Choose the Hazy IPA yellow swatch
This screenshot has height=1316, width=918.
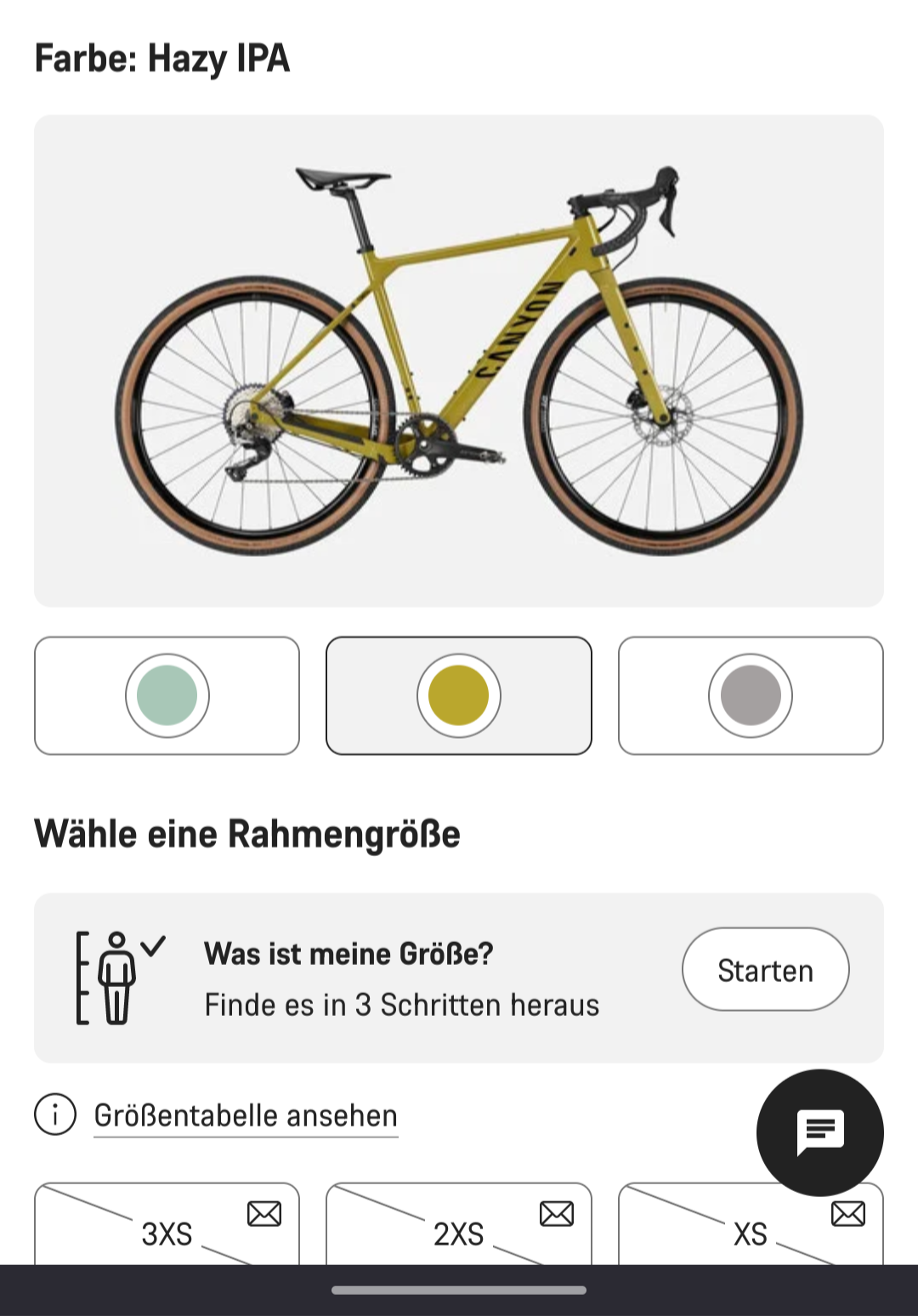(459, 695)
